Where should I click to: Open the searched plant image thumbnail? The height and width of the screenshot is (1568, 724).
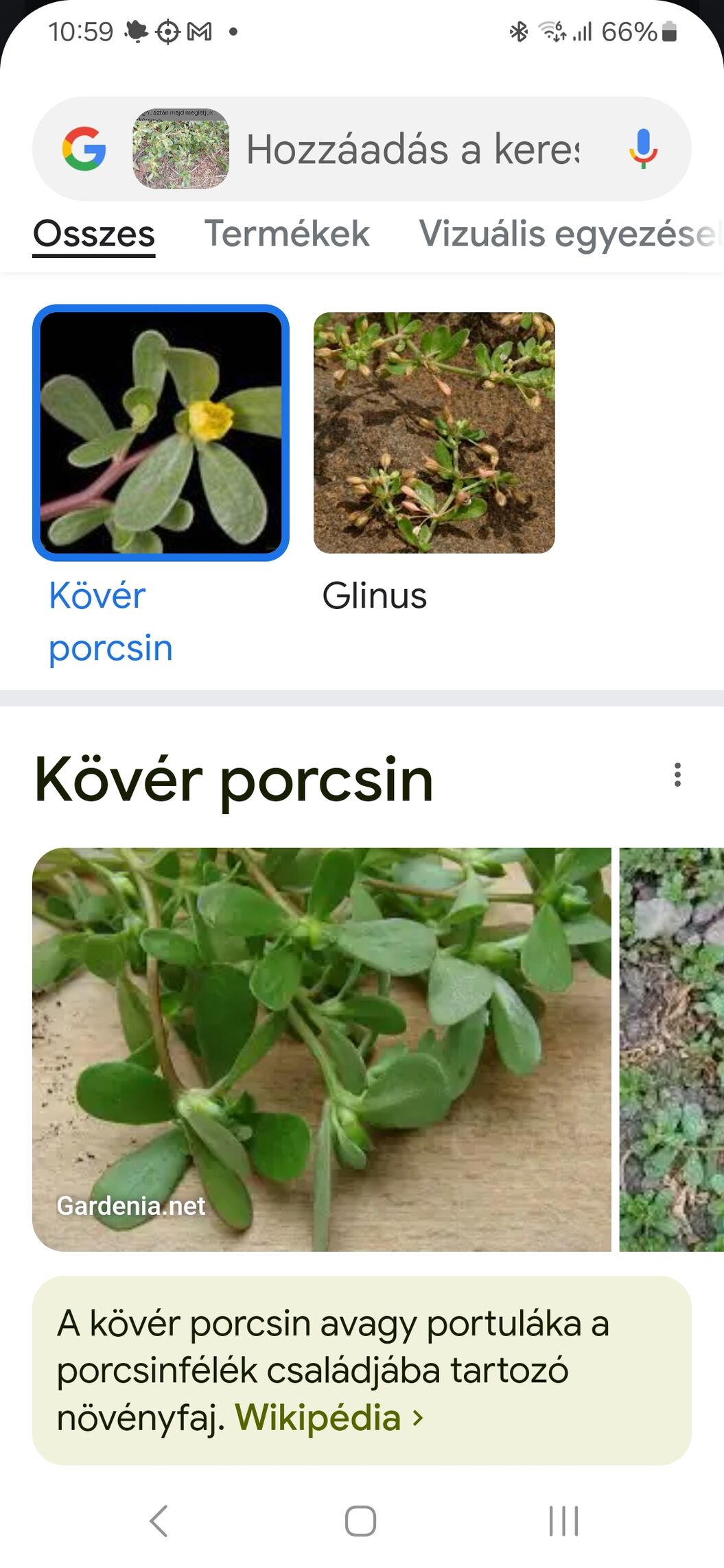click(x=180, y=149)
